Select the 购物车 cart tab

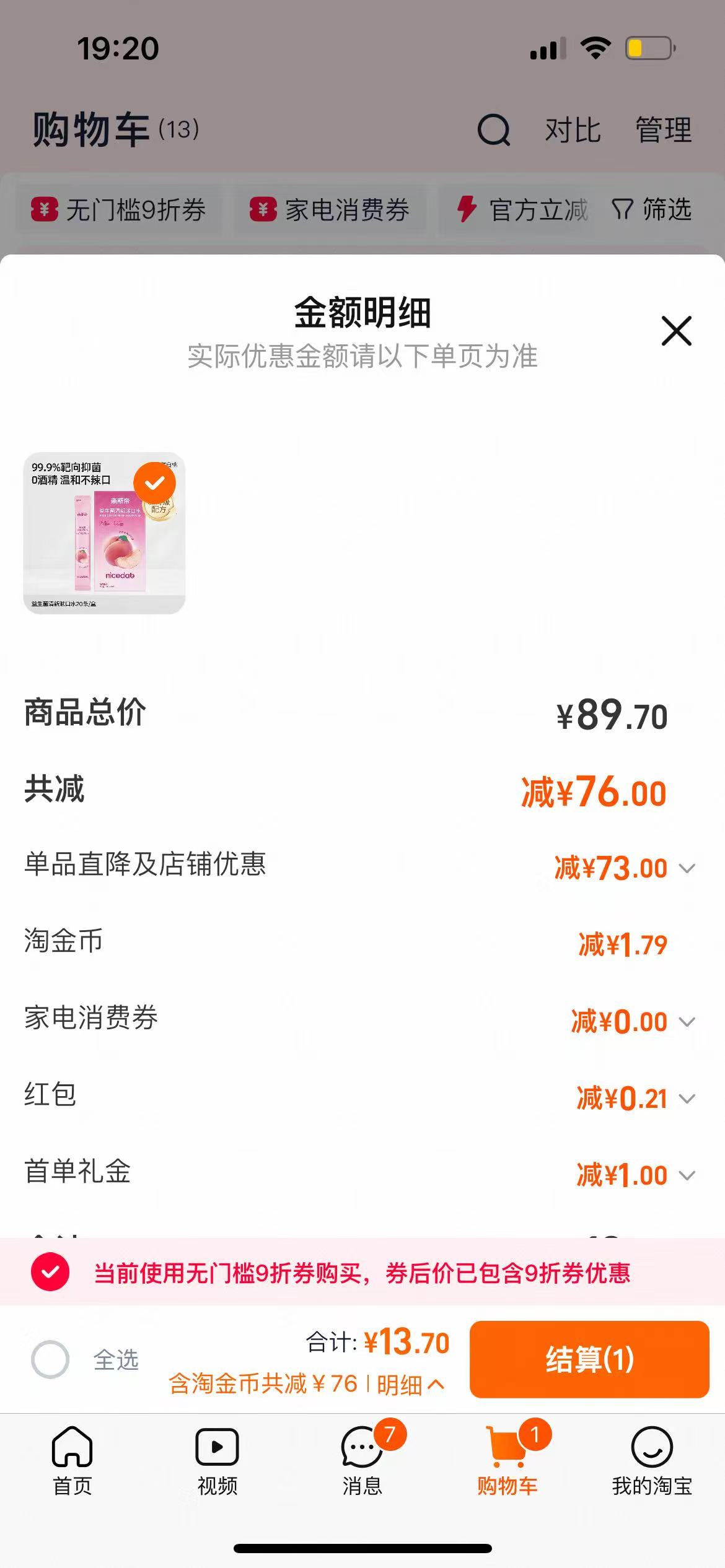(x=507, y=1458)
